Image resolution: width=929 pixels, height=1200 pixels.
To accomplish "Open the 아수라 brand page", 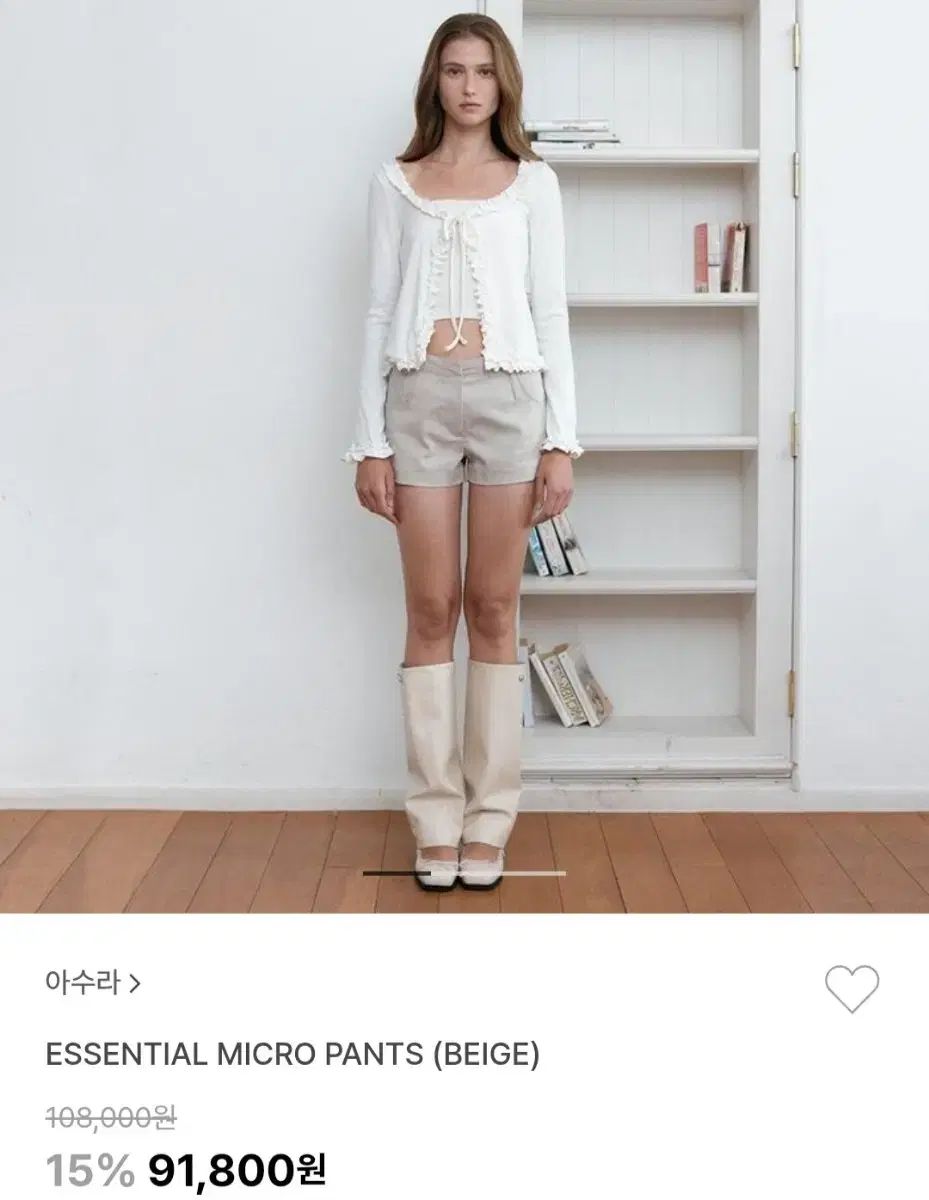I will [93, 982].
